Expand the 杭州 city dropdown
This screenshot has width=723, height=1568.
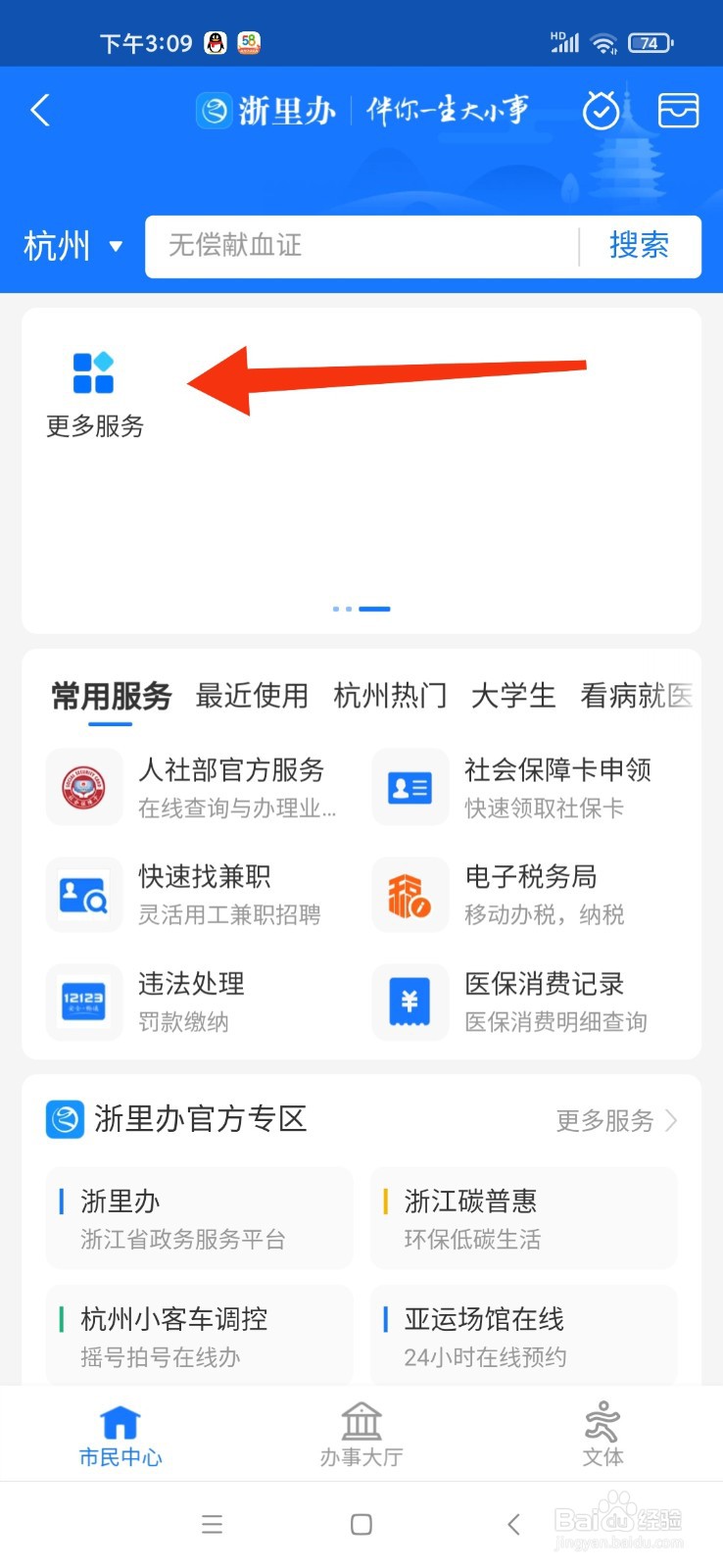[72, 246]
